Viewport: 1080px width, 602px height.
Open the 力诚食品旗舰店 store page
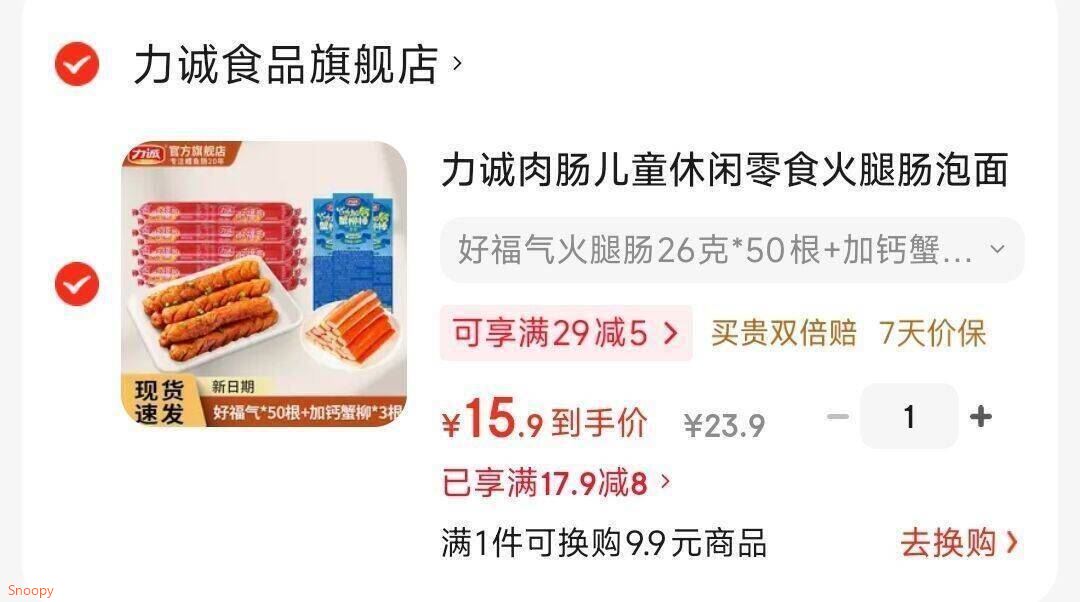[x=296, y=65]
